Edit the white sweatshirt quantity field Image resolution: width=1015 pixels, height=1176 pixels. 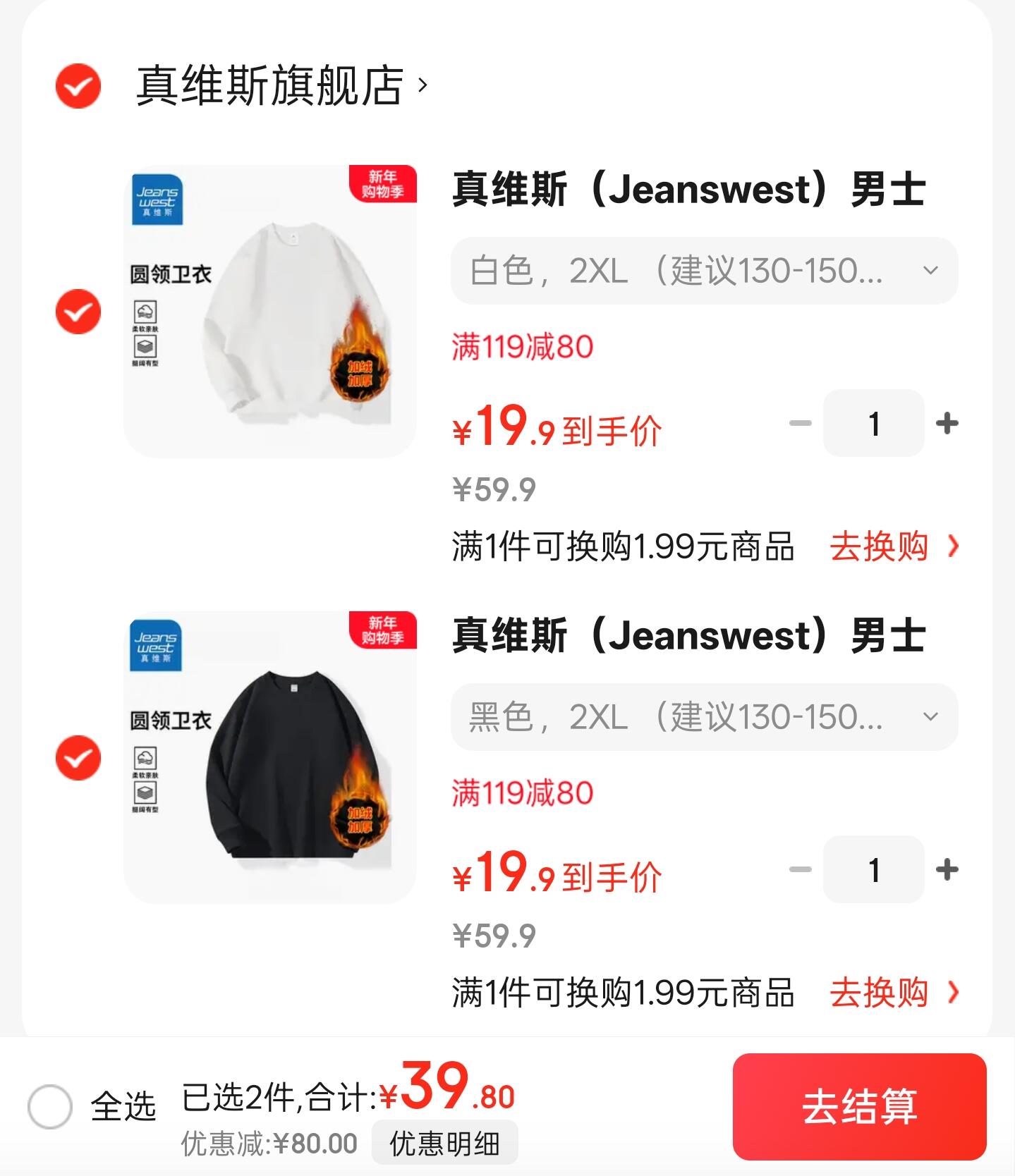(x=874, y=423)
